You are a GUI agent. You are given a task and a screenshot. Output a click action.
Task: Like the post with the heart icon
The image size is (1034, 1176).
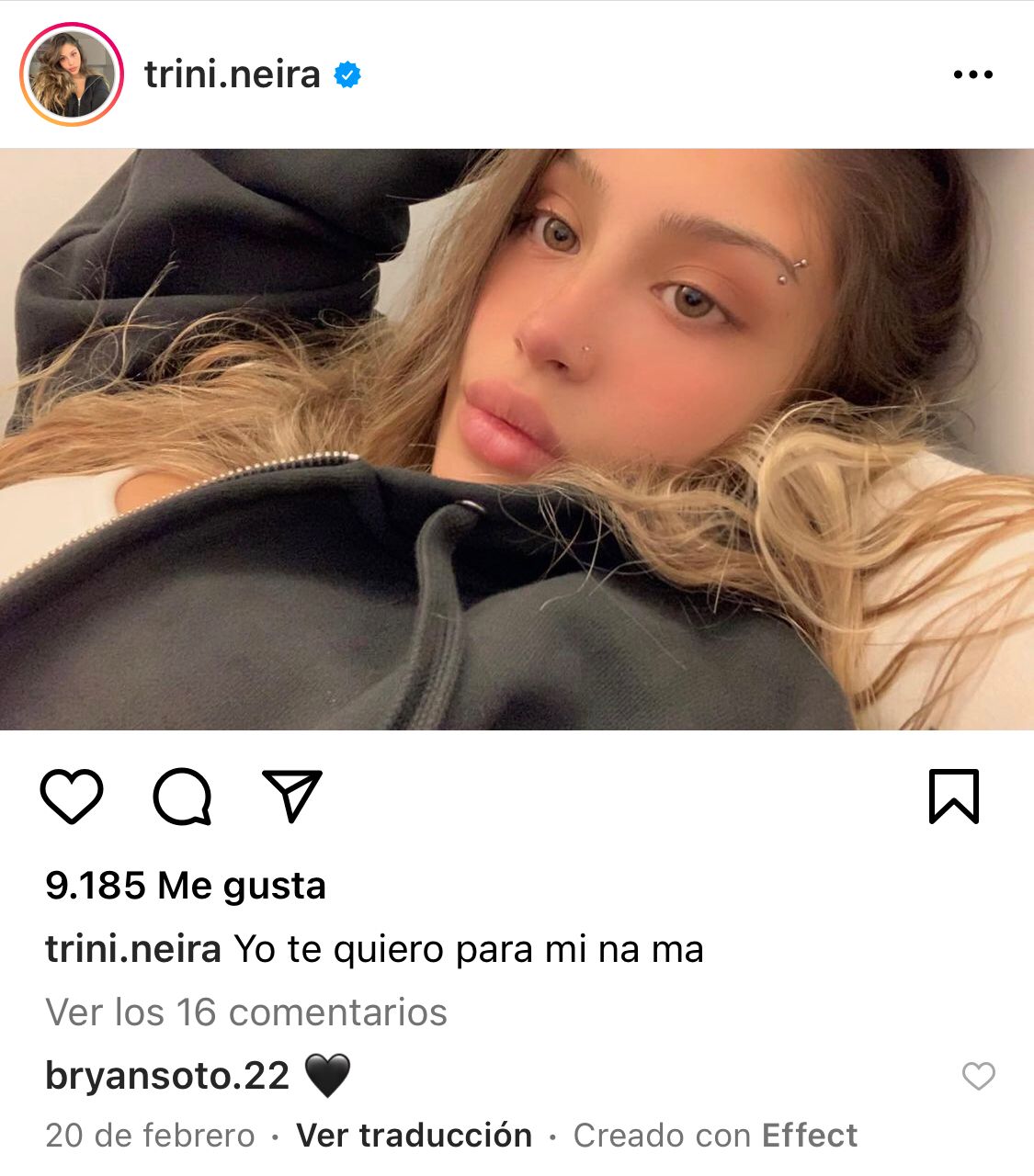[72, 796]
